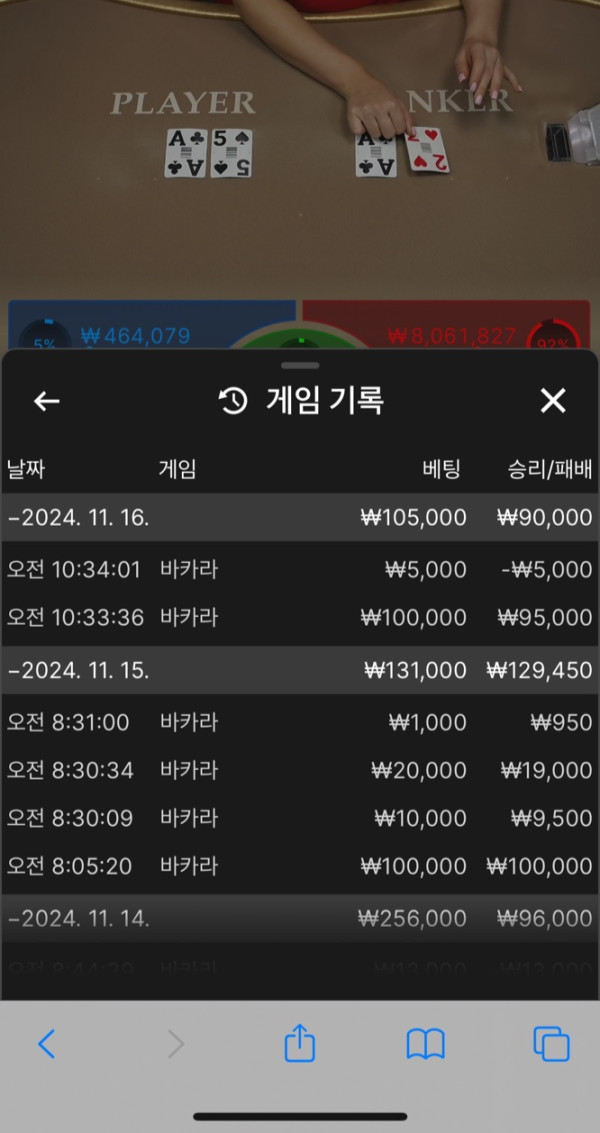Go back from the game history panel
Image resolution: width=600 pixels, height=1133 pixels.
pos(47,402)
